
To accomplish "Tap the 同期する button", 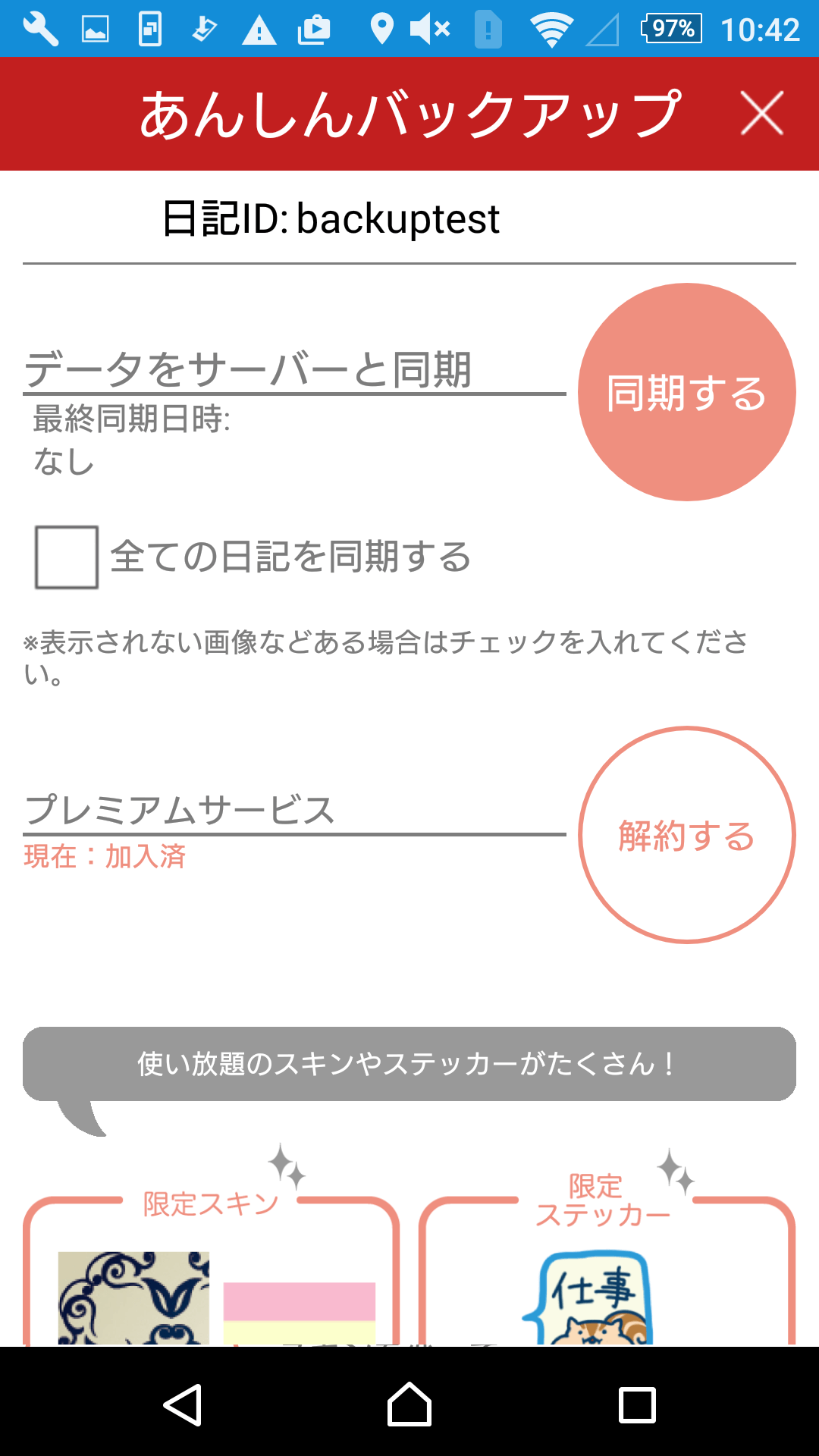I will tap(687, 392).
